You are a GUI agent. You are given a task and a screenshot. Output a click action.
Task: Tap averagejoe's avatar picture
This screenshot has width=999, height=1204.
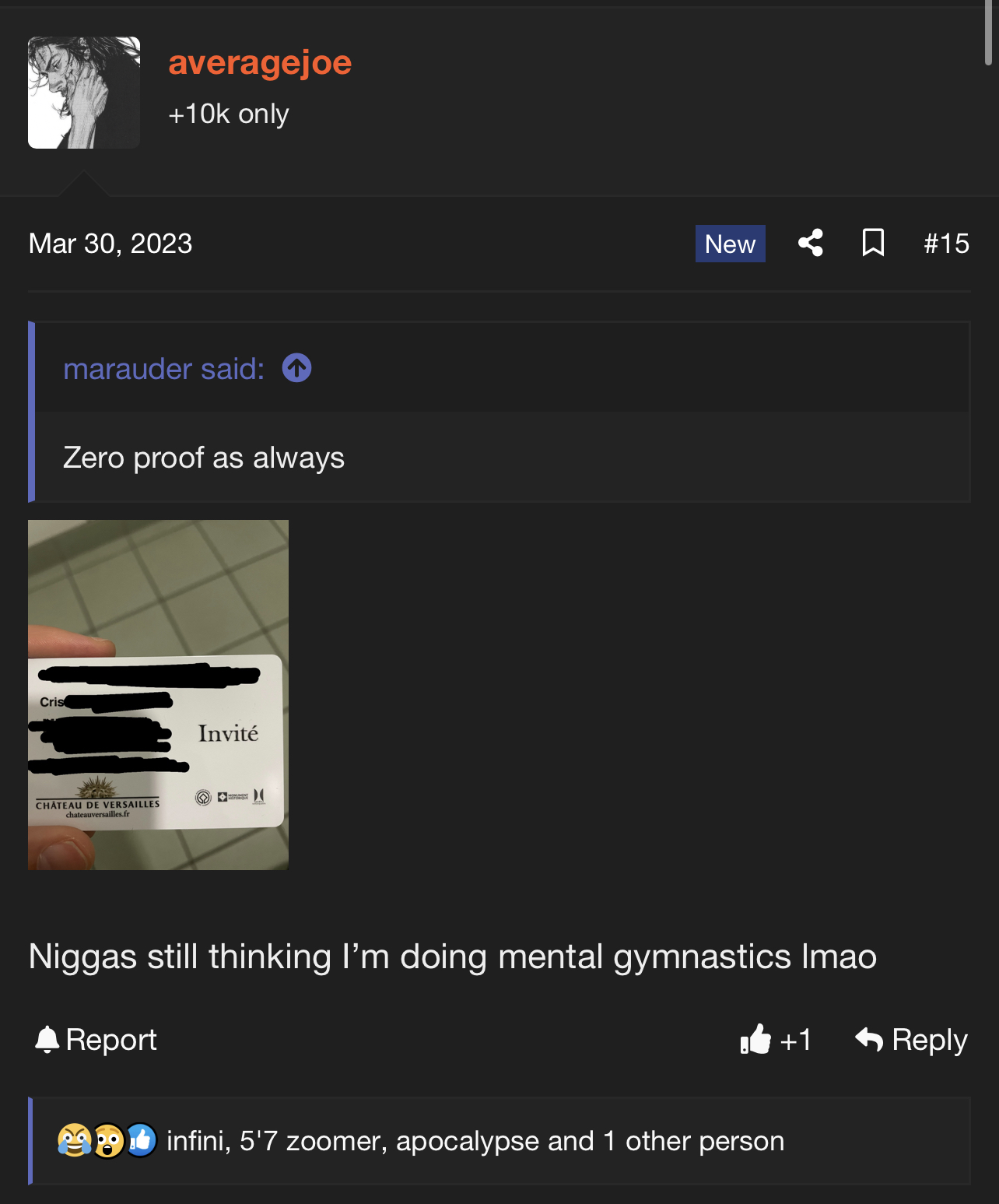tap(84, 93)
